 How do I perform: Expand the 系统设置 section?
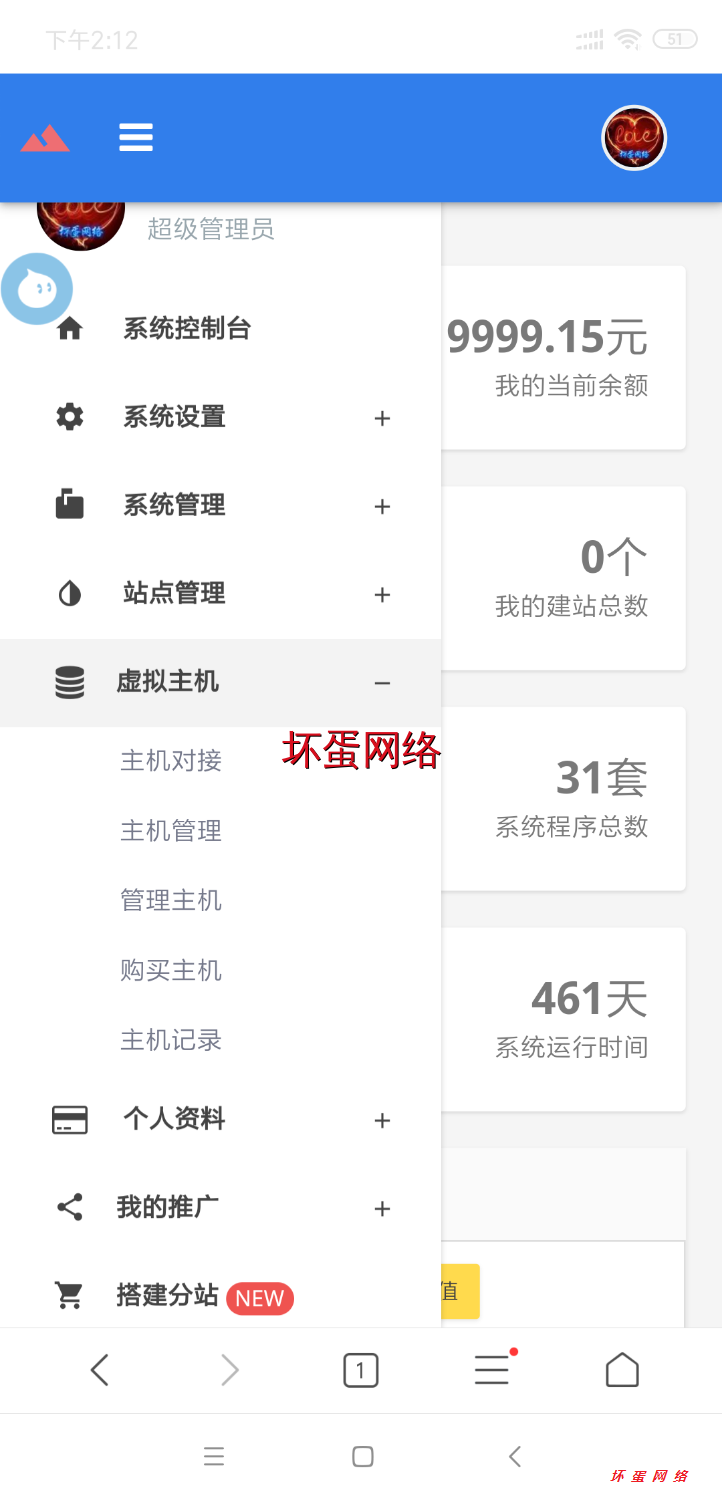pyautogui.click(x=382, y=419)
